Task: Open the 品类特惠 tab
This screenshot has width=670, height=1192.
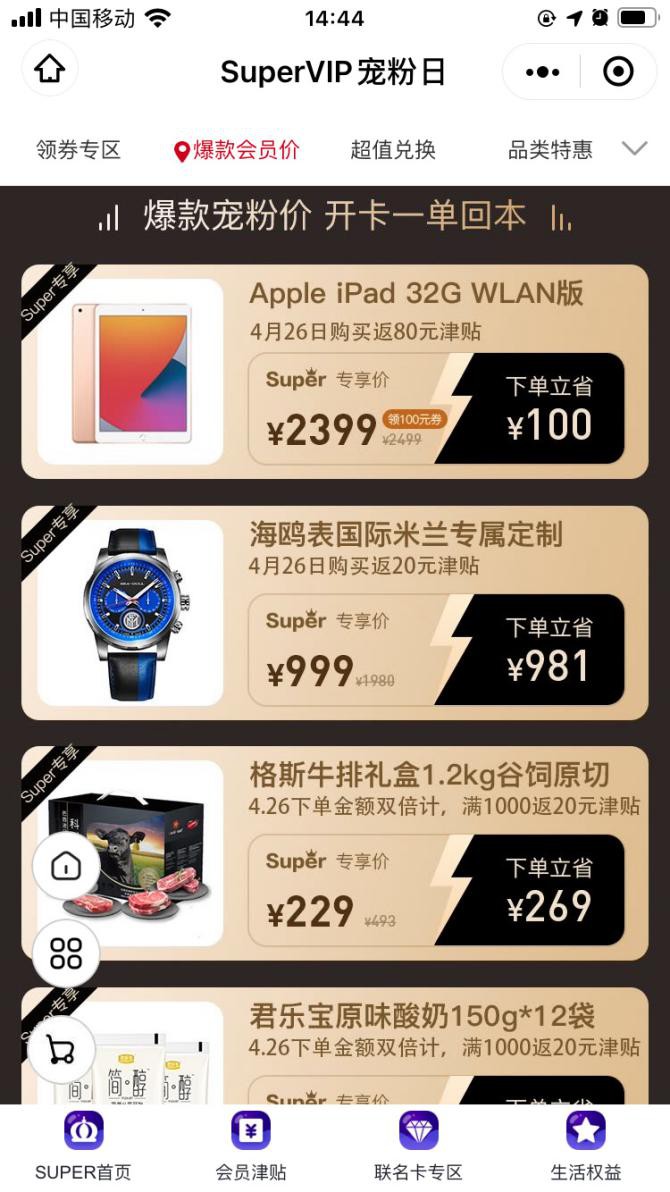Action: [550, 150]
